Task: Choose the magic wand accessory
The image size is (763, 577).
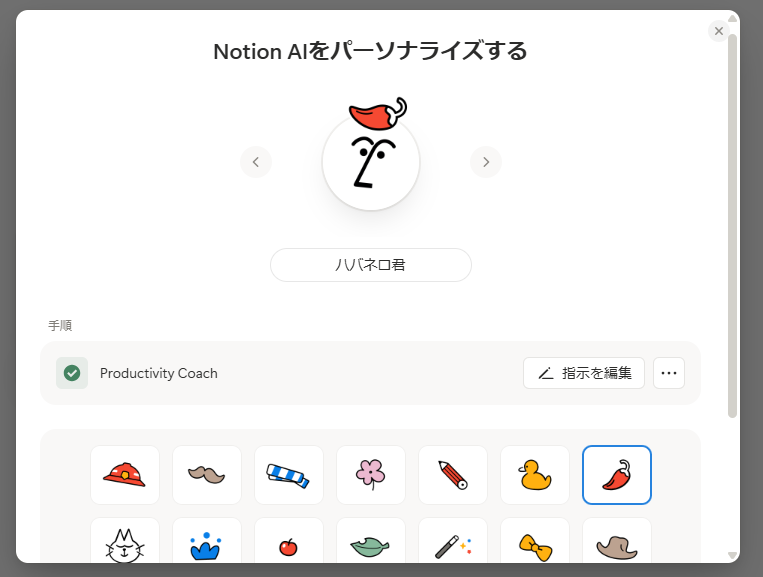Action: [453, 545]
